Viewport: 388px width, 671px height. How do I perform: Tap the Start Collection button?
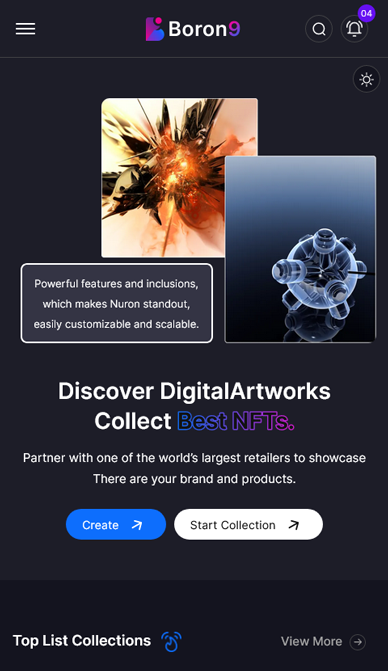(249, 524)
